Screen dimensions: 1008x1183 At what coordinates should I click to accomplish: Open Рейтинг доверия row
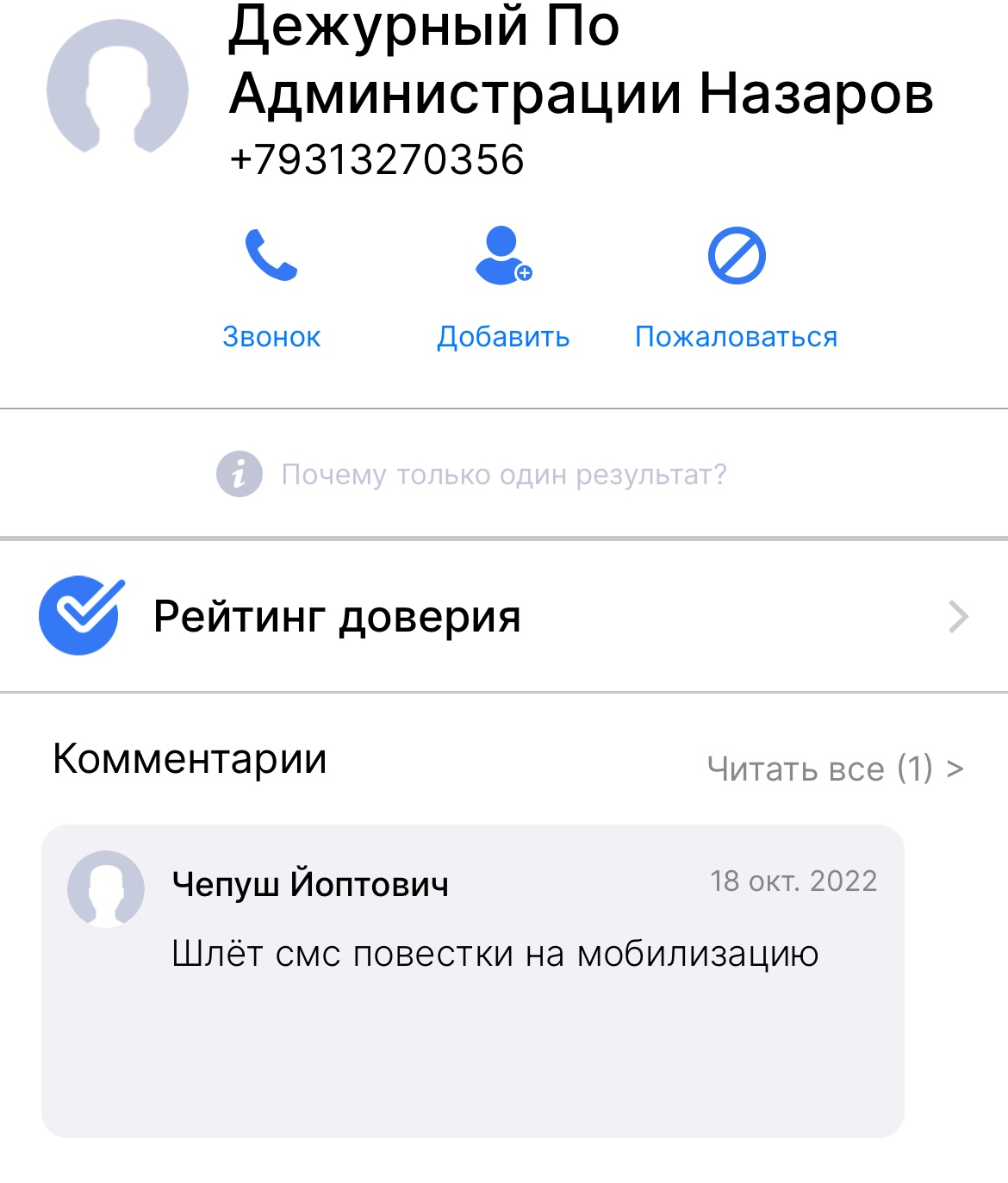[503, 616]
